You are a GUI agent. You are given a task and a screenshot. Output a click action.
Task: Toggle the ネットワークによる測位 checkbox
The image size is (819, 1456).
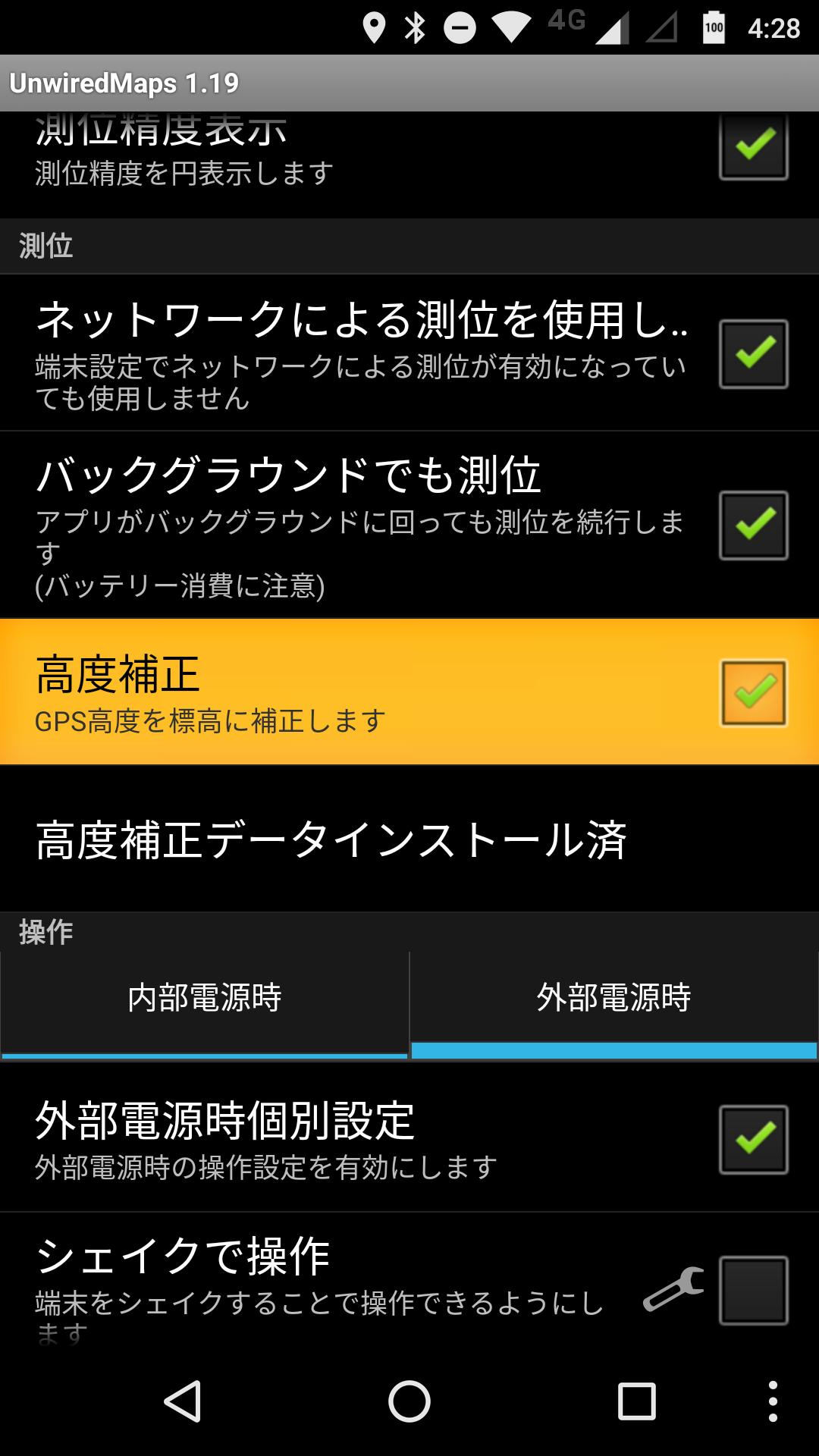pyautogui.click(x=753, y=353)
